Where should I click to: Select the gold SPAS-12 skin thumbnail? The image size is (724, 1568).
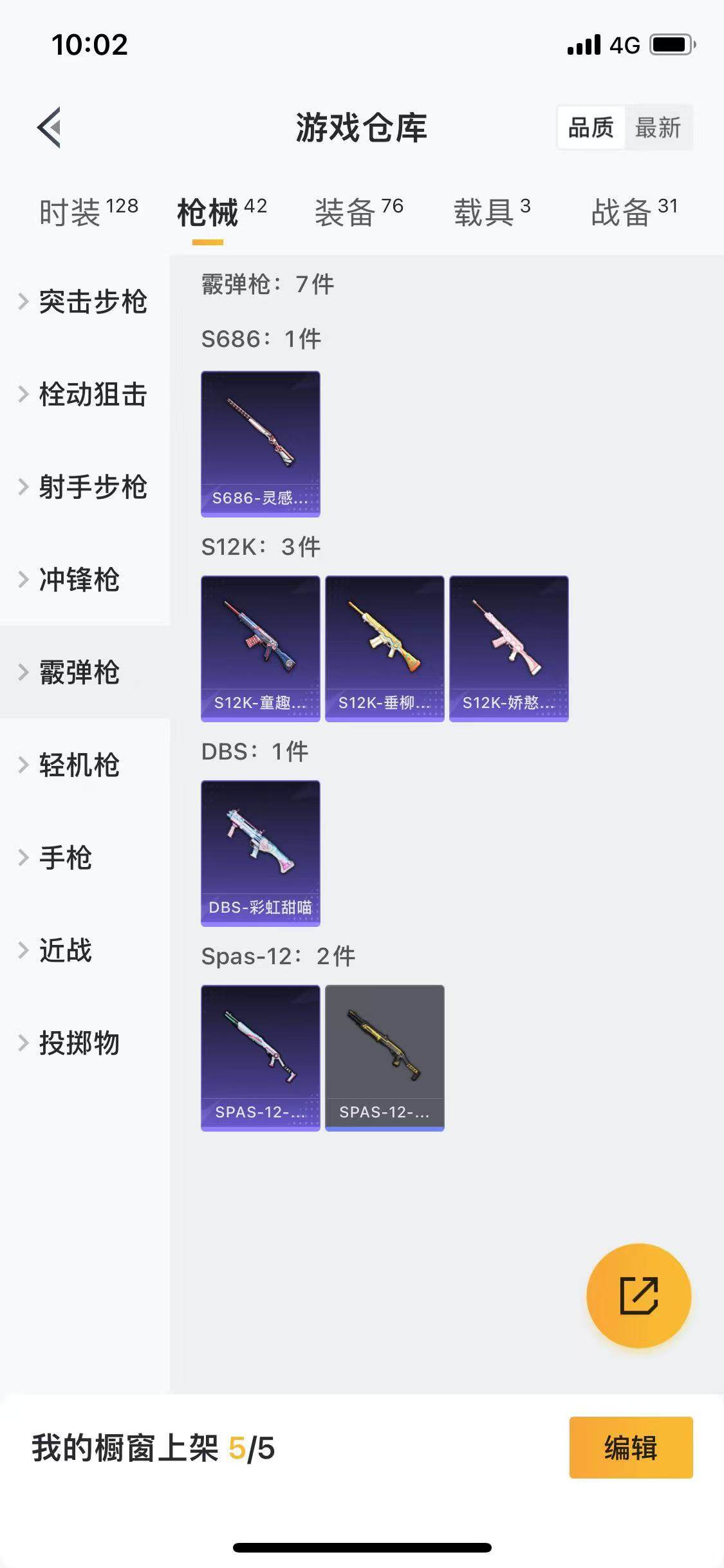tap(384, 1059)
